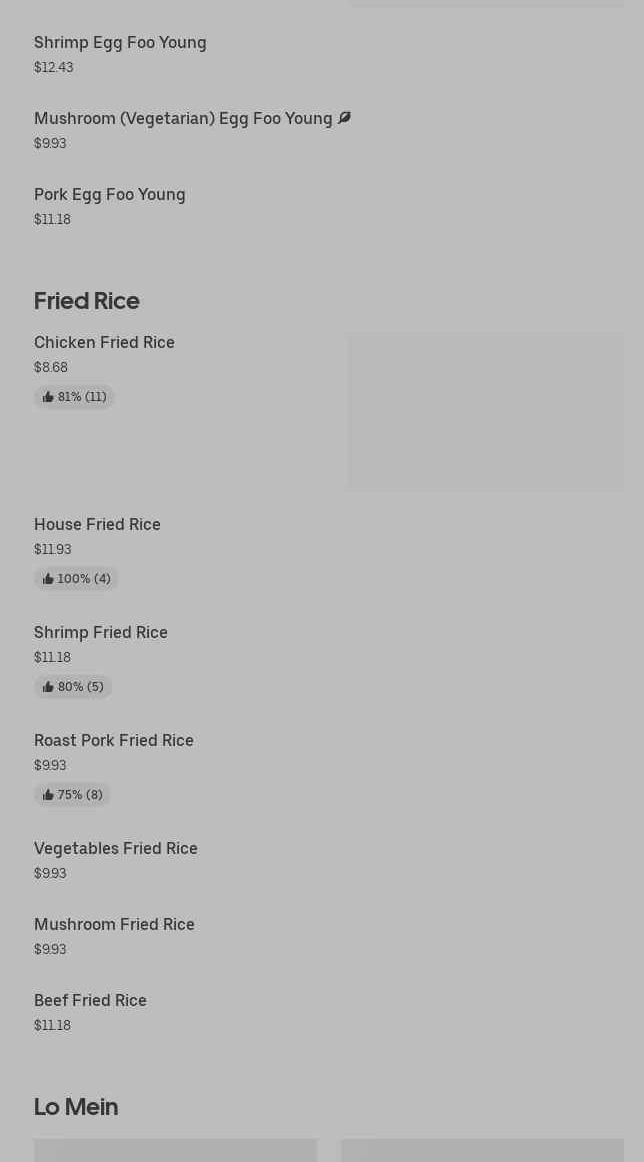Select Shrimp Fried Rice
The height and width of the screenshot is (1162, 644).
[101, 633]
